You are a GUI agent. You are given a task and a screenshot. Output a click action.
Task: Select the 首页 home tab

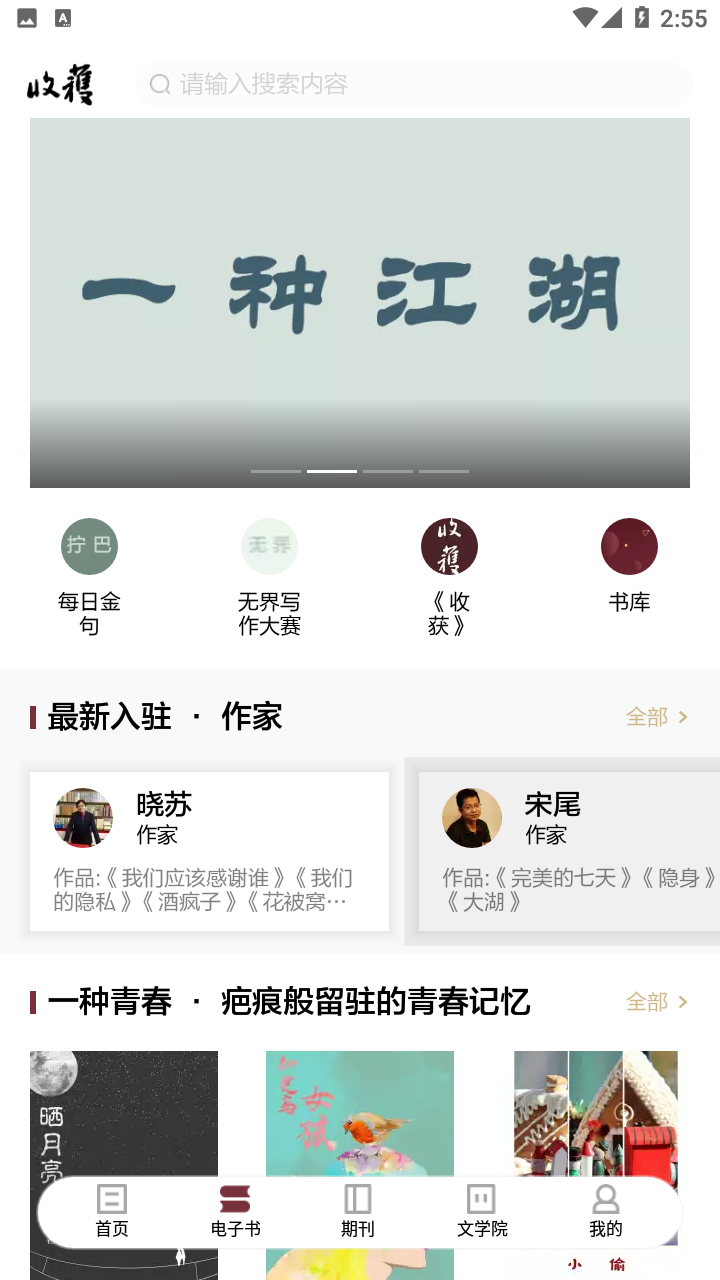point(110,1210)
